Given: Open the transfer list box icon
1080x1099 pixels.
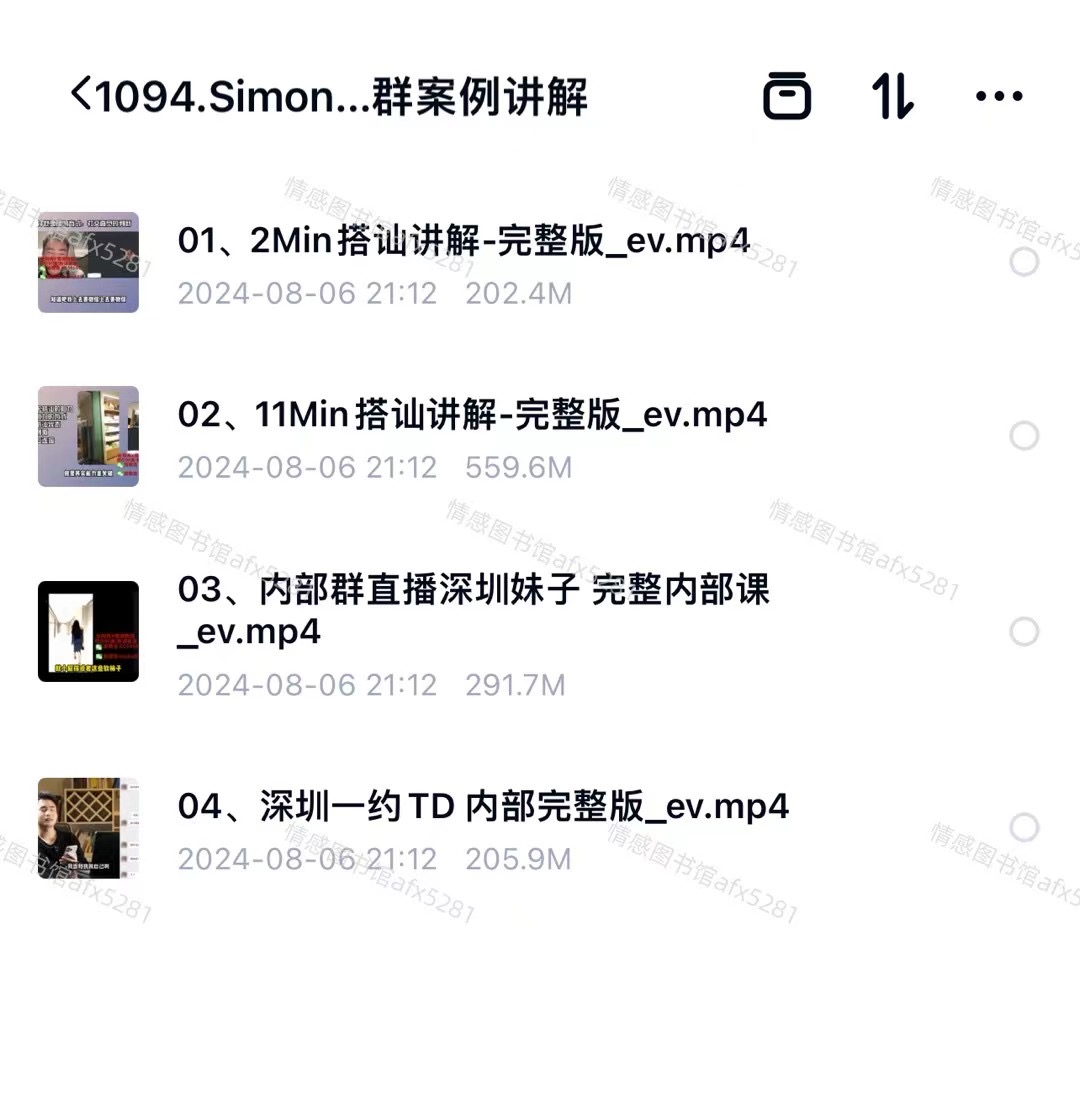Looking at the screenshot, I should tap(787, 97).
